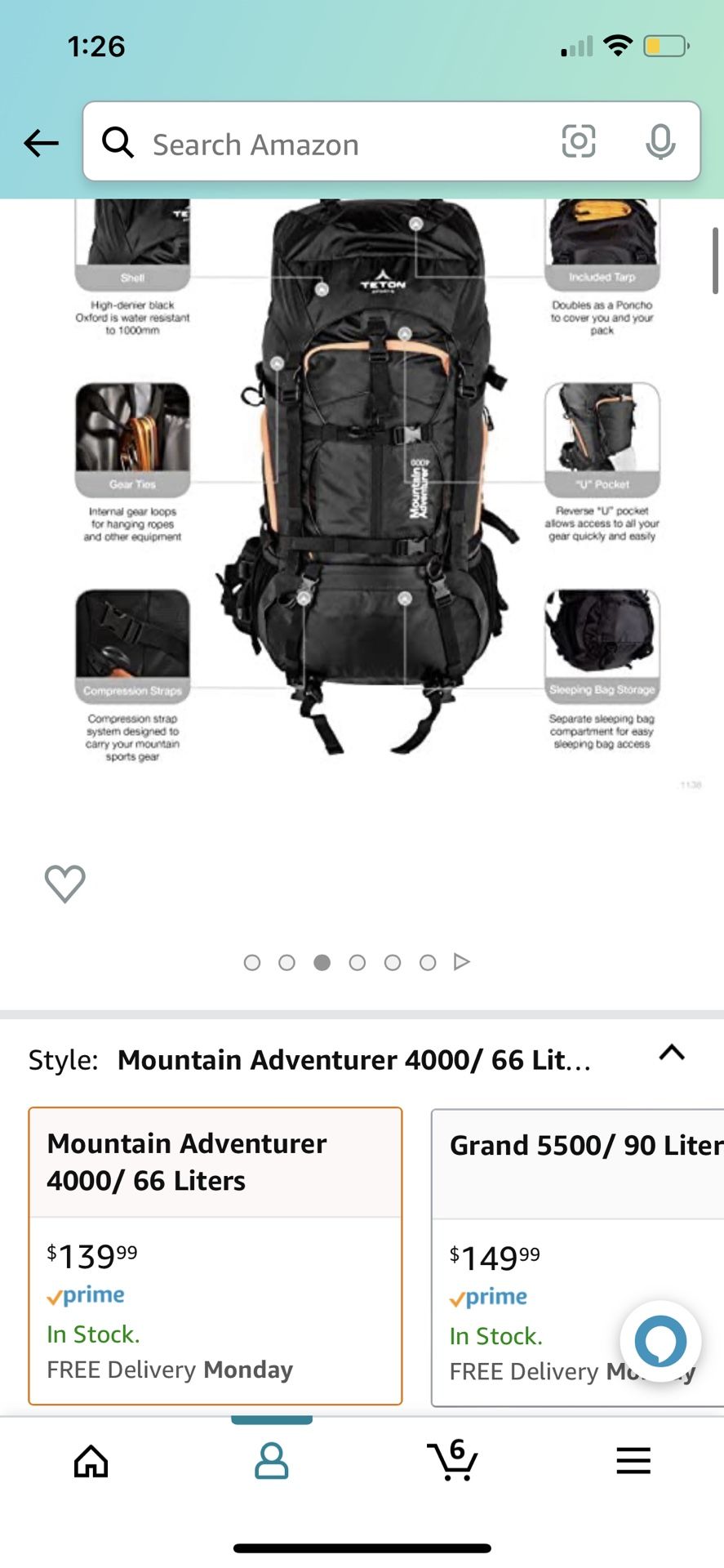This screenshot has width=724, height=1568.
Task: Go to the Home tab
Action: [x=91, y=1461]
